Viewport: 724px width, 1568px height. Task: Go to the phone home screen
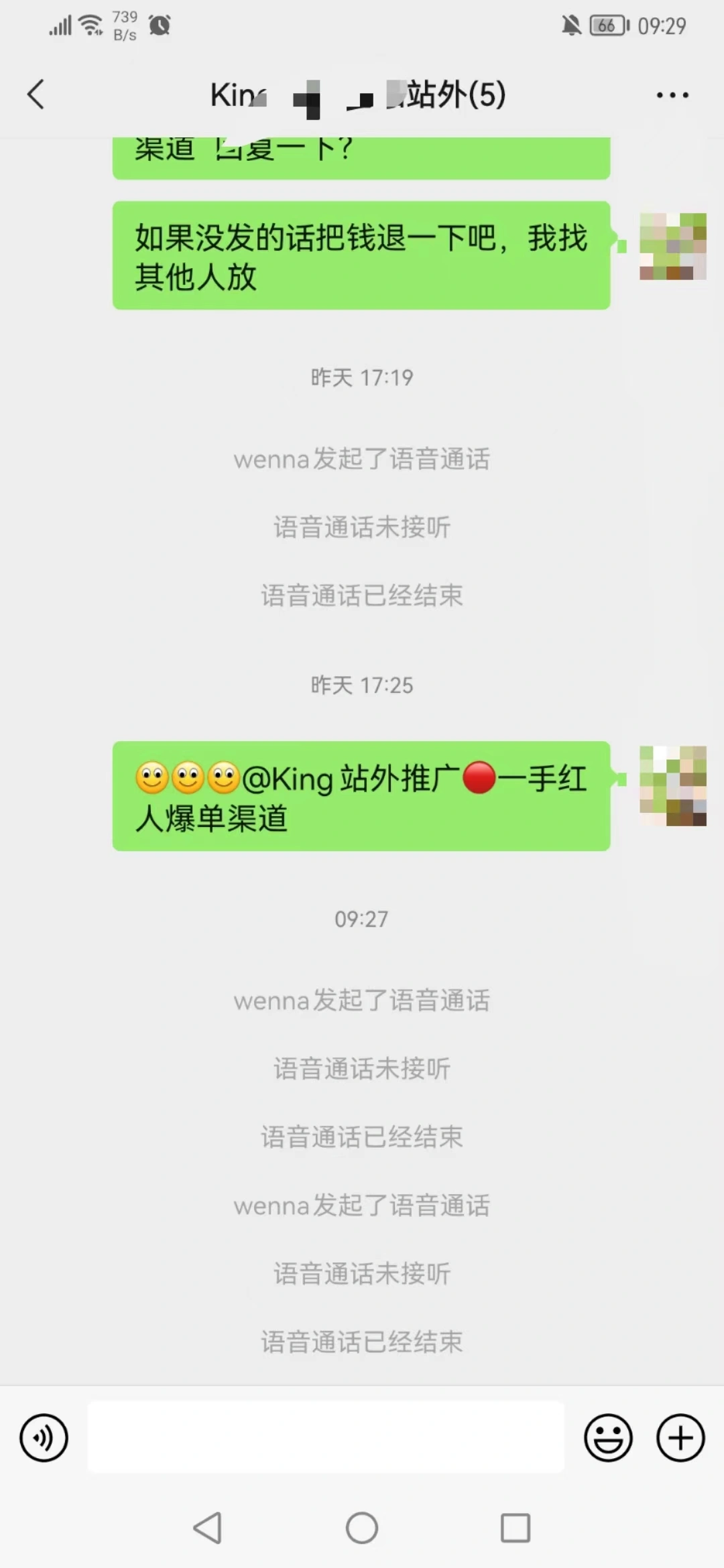(362, 1528)
